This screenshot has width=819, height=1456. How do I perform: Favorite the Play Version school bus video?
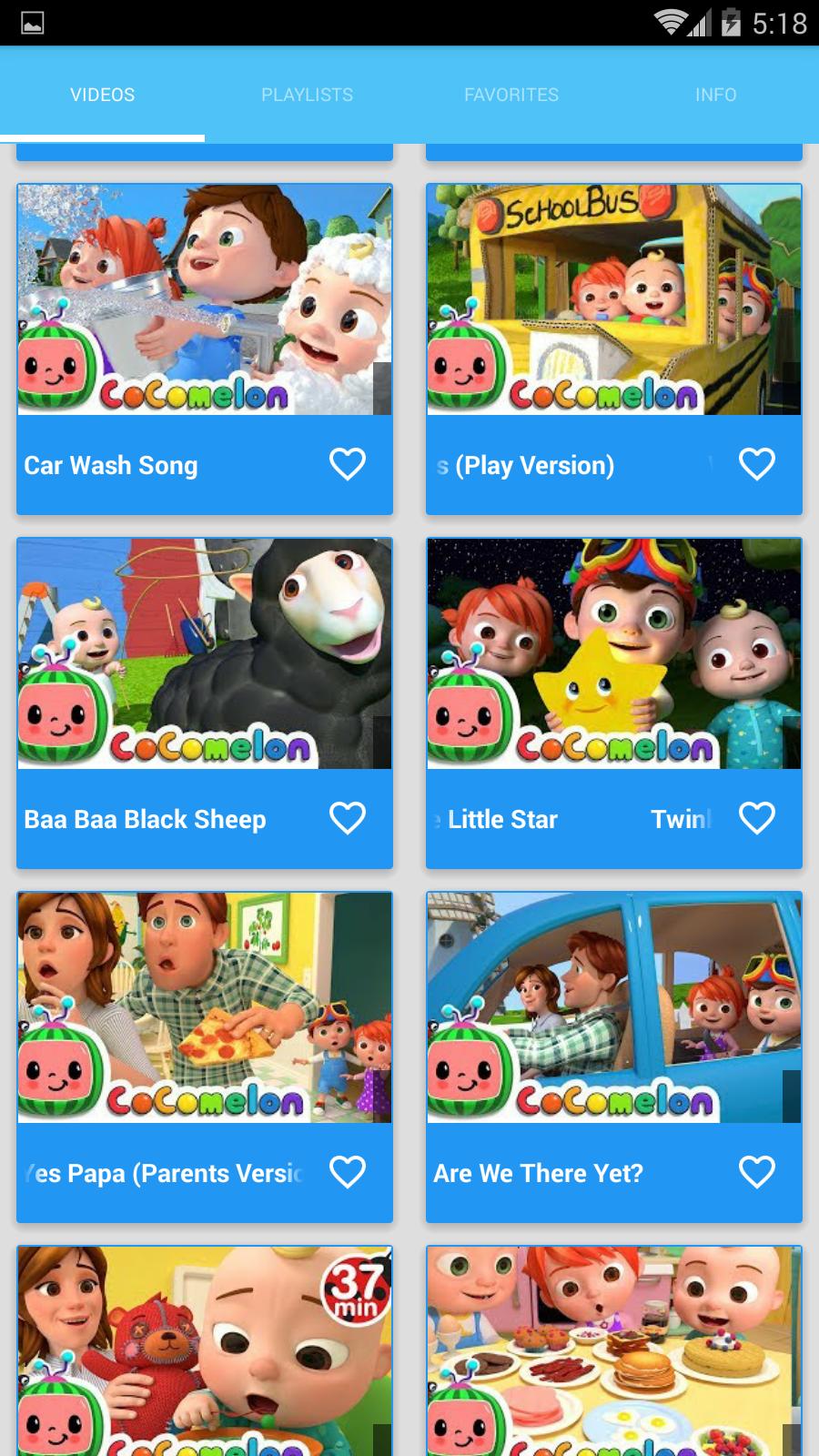[757, 464]
